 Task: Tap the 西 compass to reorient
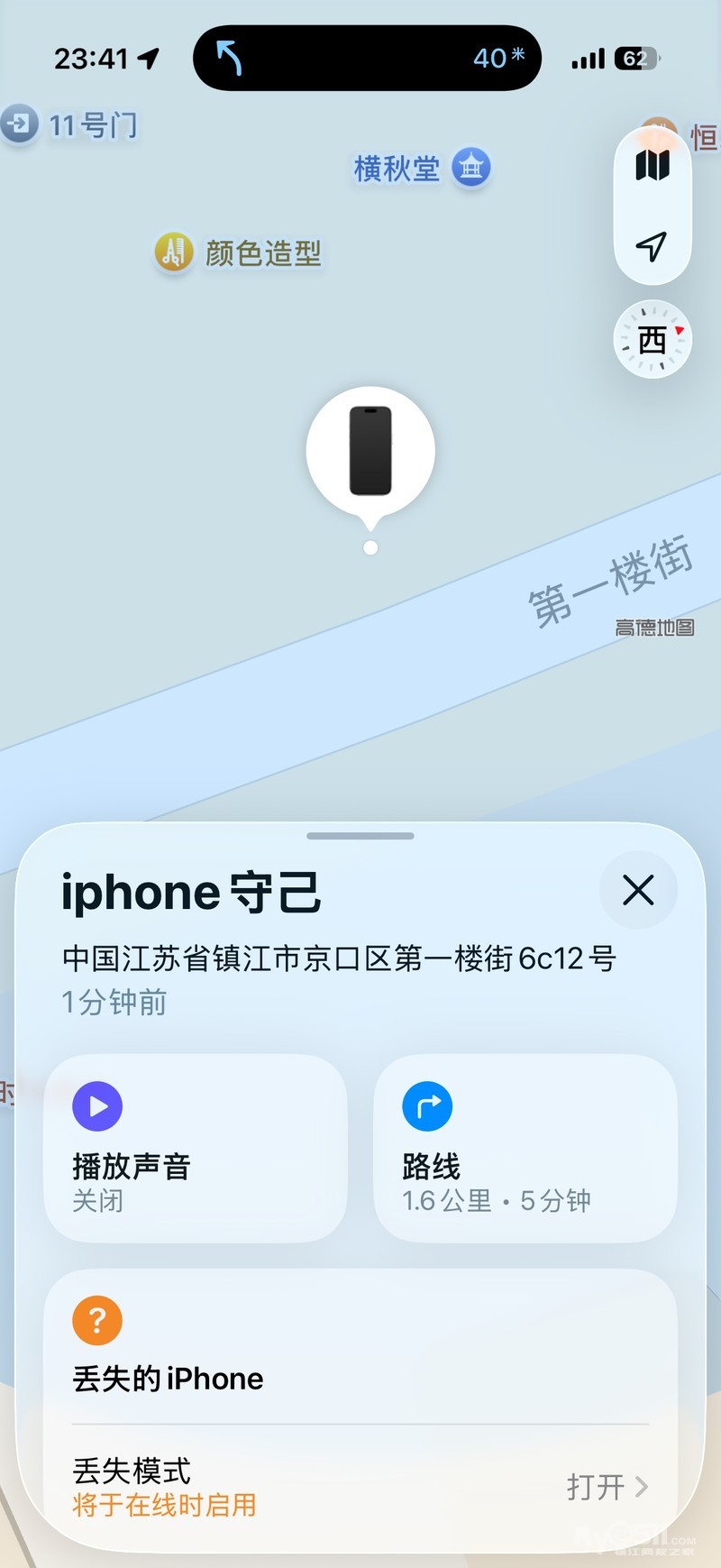pos(653,340)
